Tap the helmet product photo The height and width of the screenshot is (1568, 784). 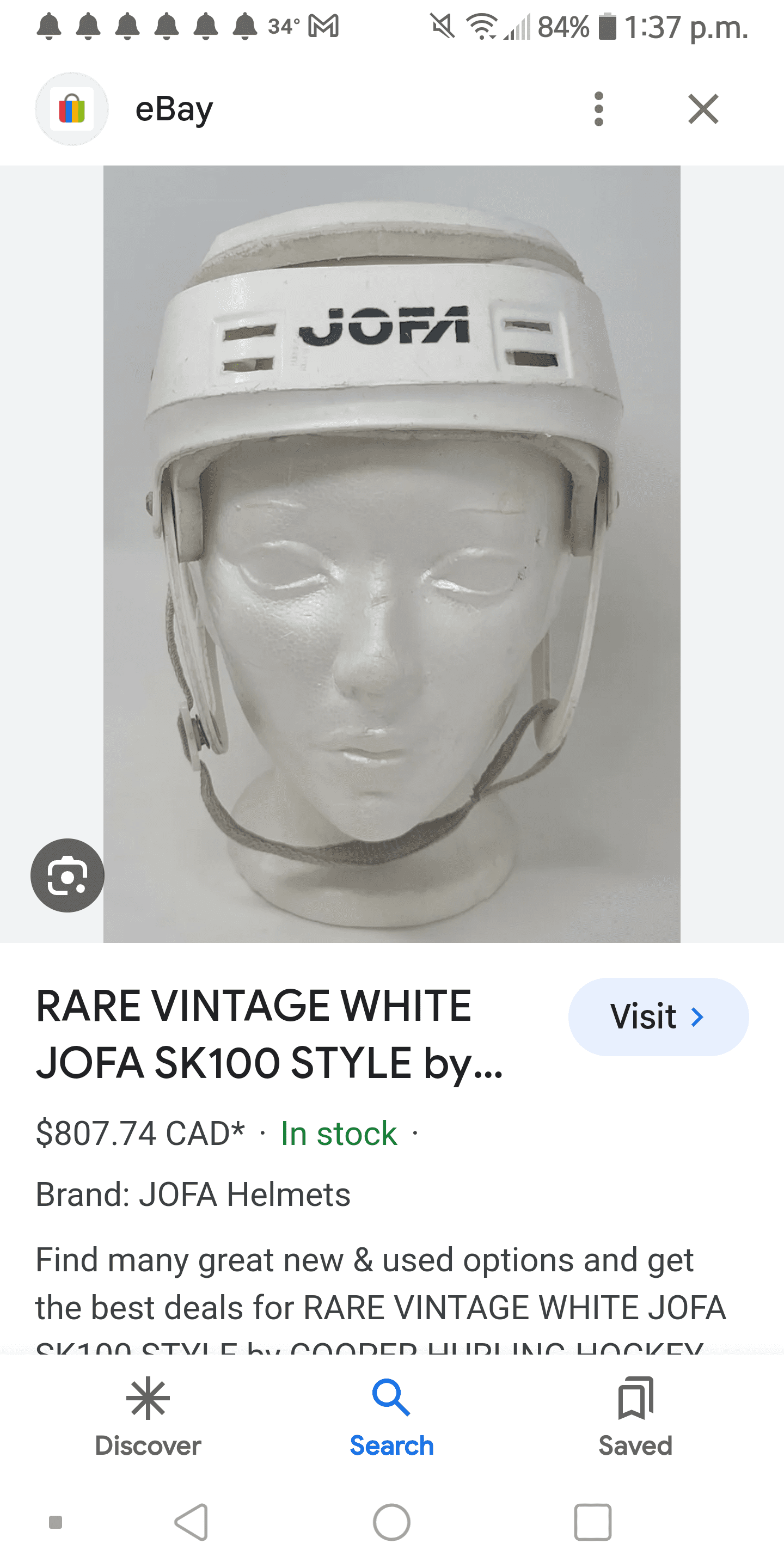click(x=390, y=548)
